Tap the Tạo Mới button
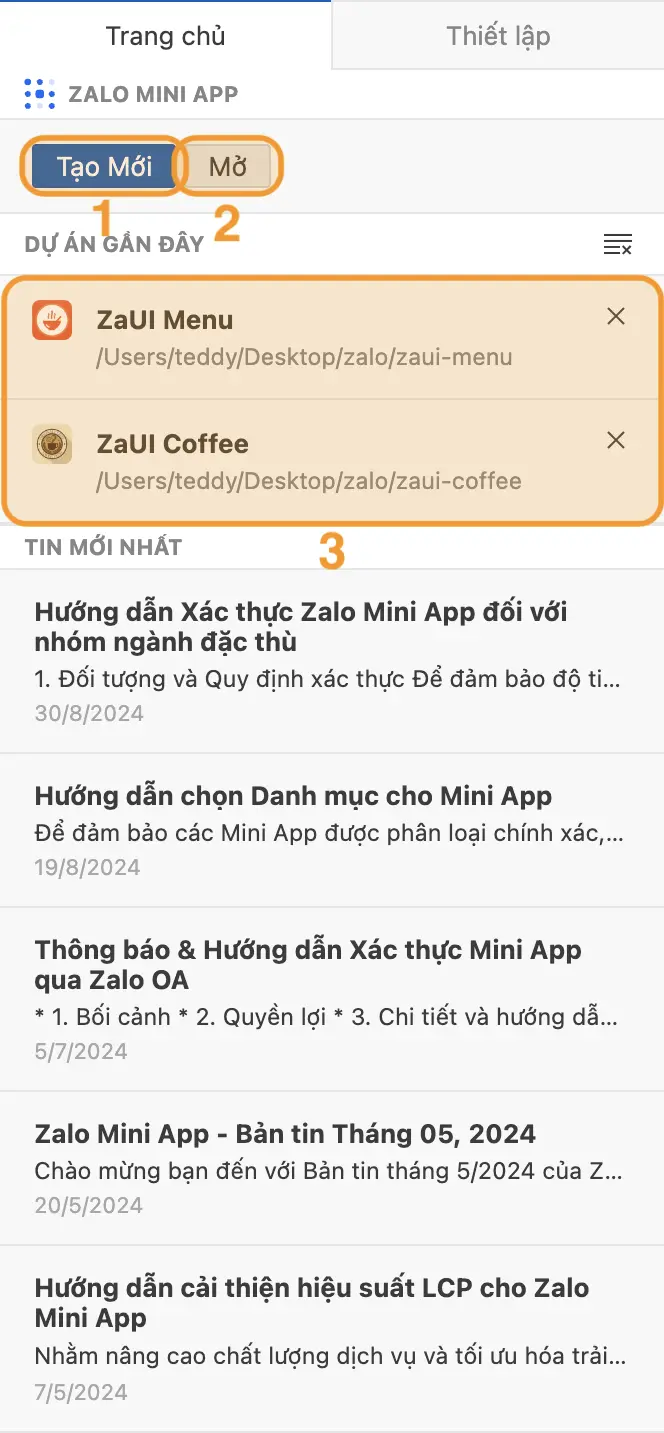Screen dimensions: 664x1433 (104, 166)
